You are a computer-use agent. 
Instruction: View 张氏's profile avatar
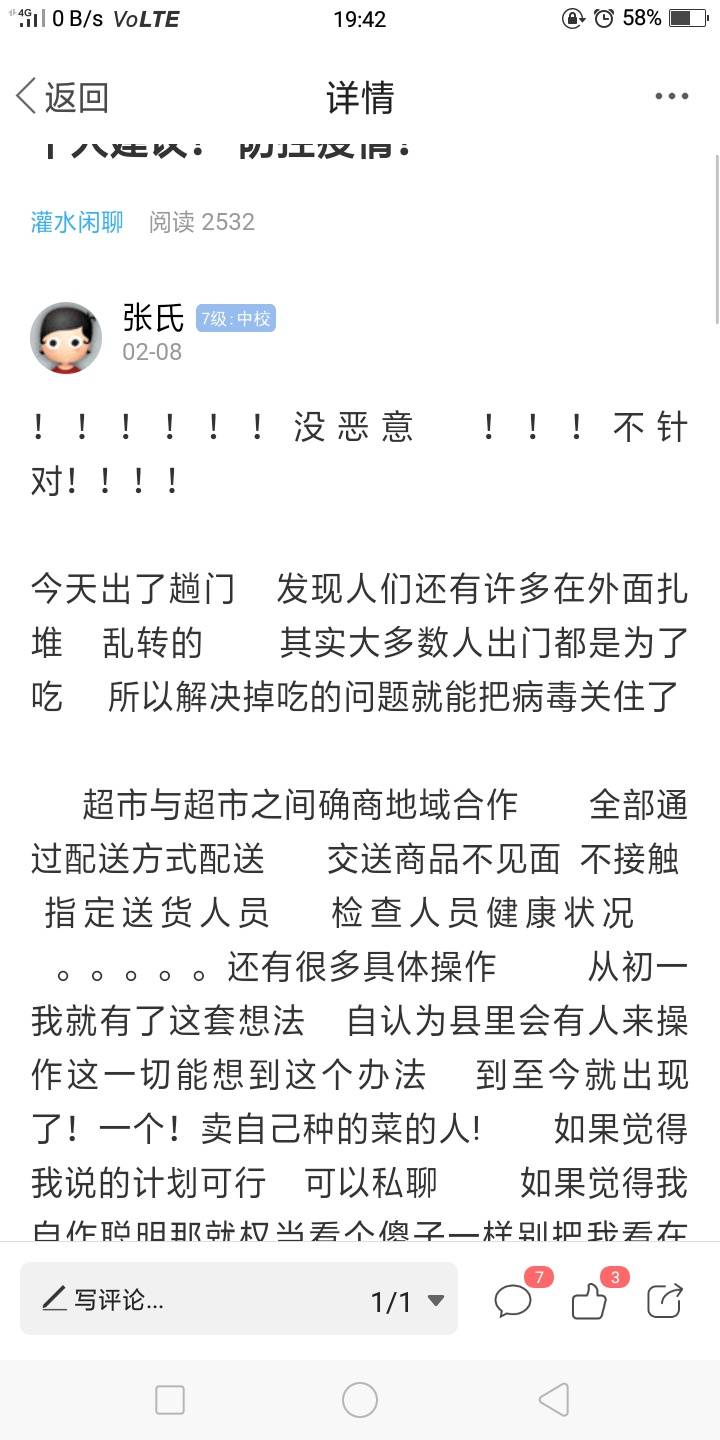click(66, 338)
